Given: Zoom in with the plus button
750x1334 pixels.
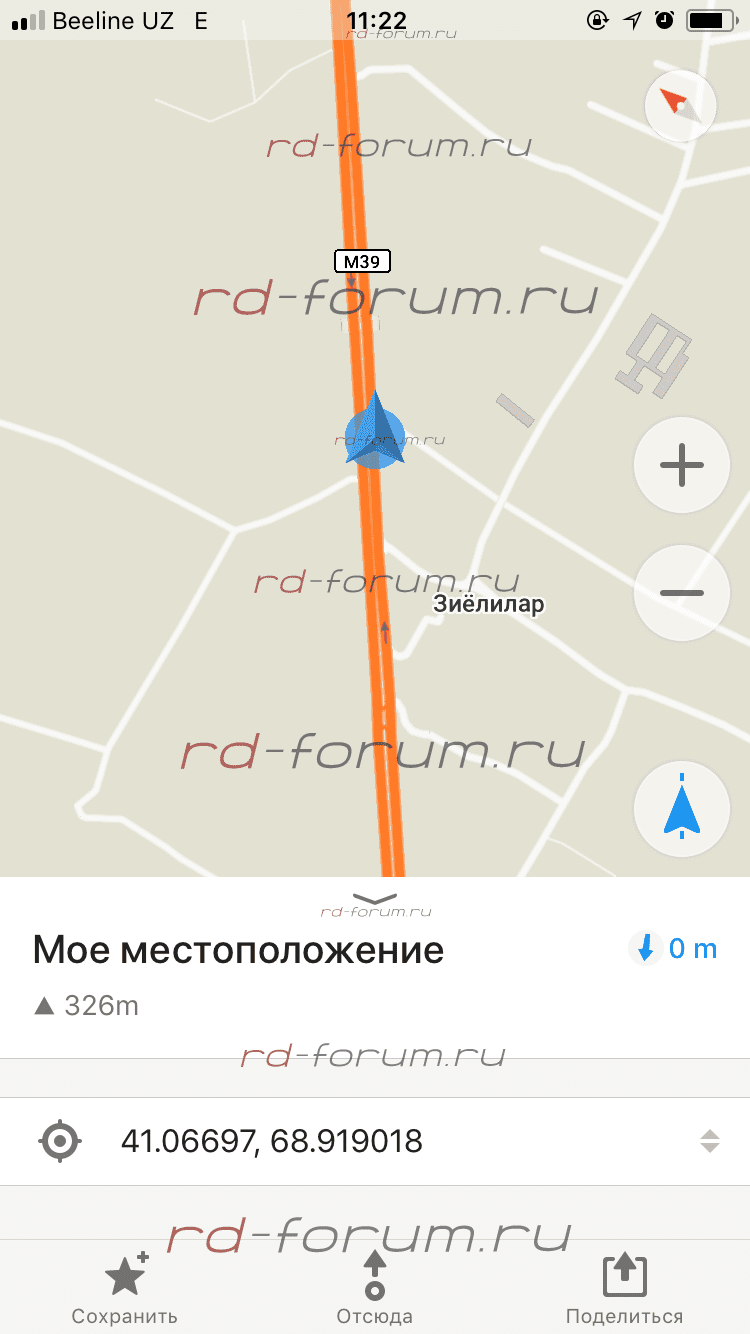Looking at the screenshot, I should 682,465.
